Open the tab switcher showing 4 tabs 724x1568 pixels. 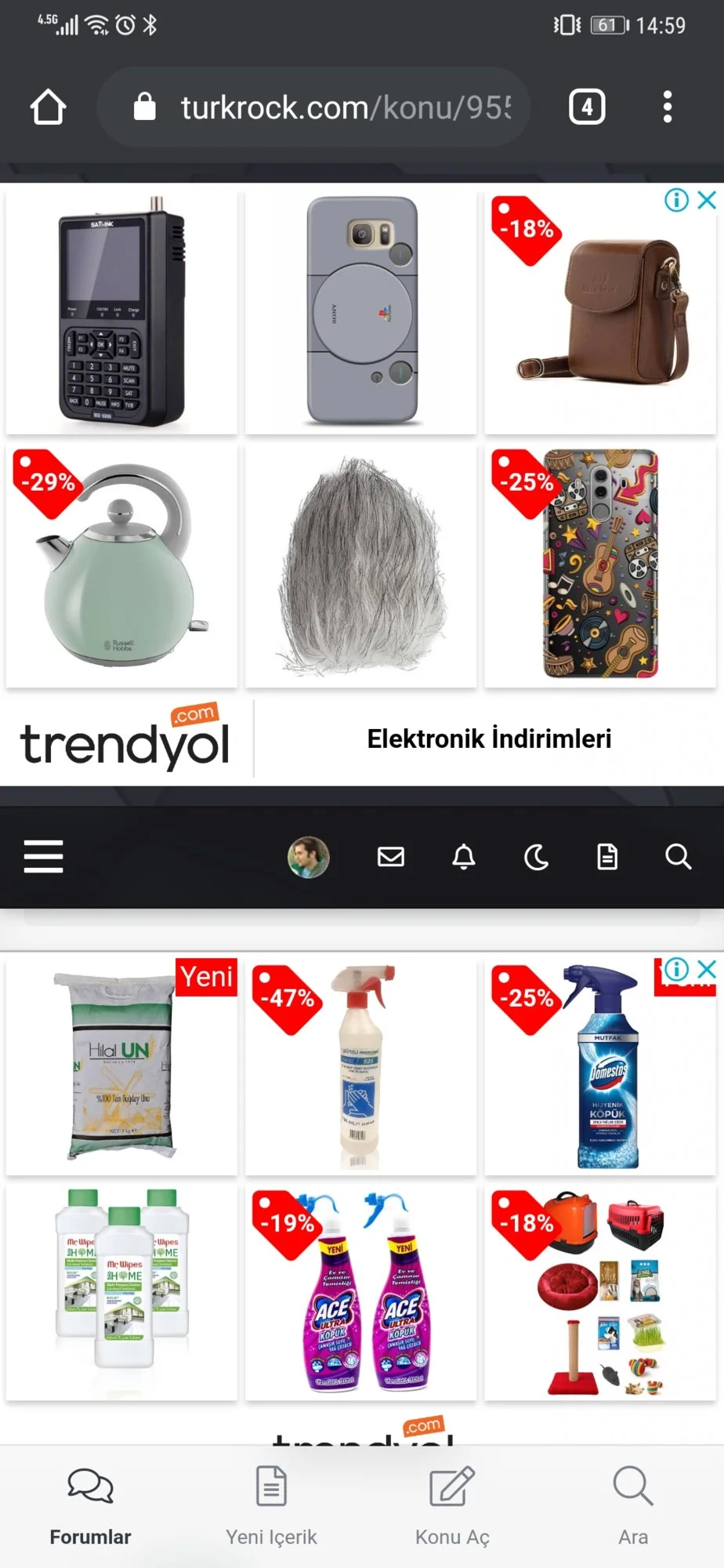pyautogui.click(x=587, y=107)
